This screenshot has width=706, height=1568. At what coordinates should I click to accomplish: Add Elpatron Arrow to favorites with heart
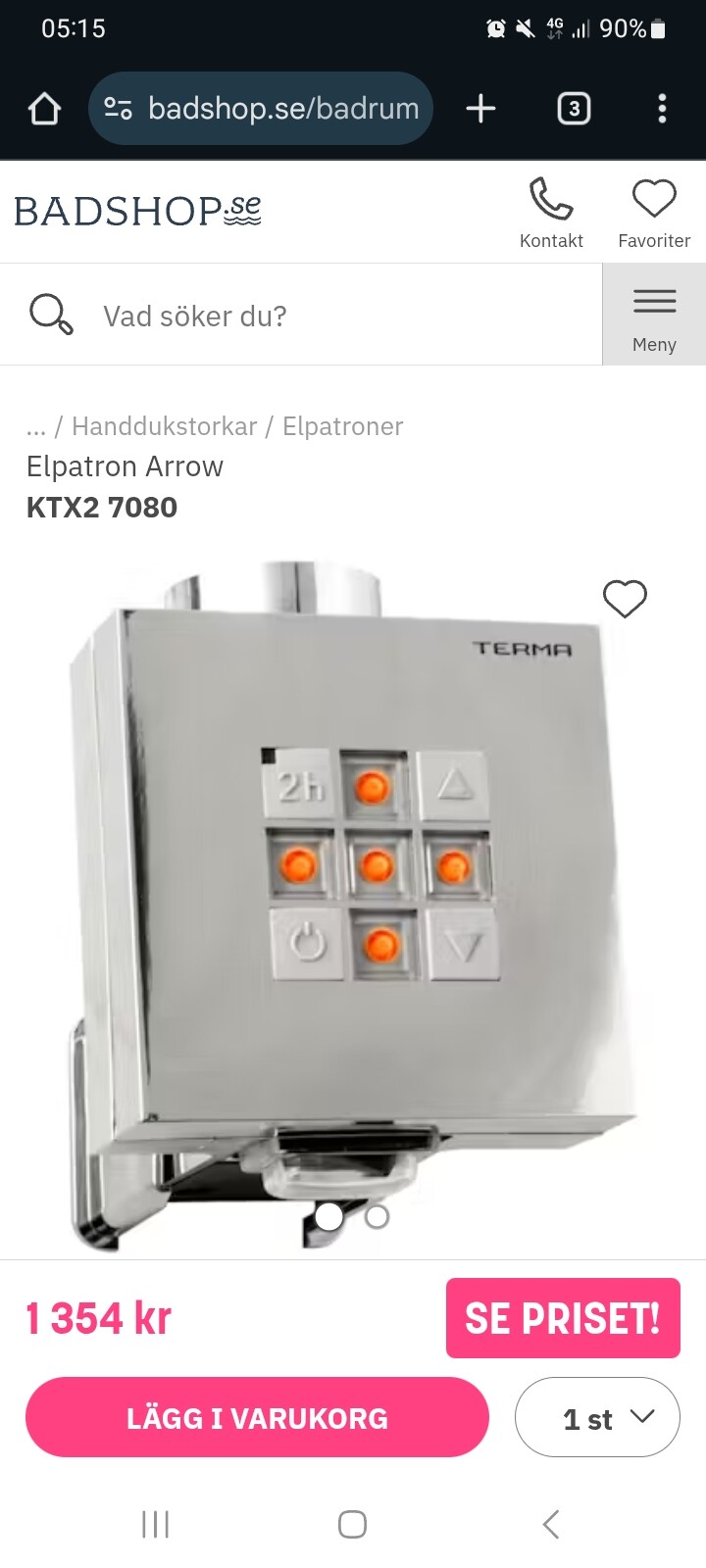(625, 599)
